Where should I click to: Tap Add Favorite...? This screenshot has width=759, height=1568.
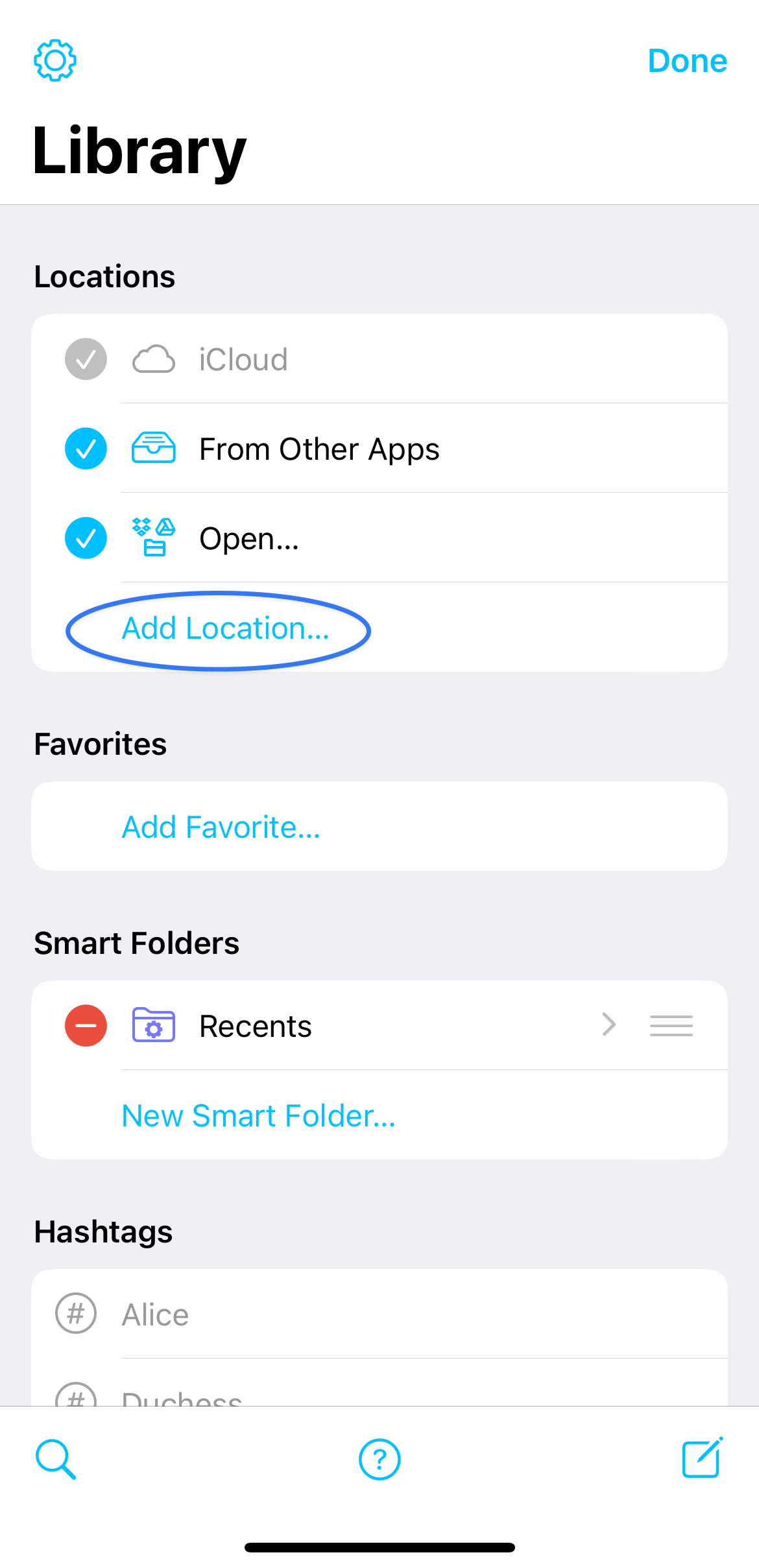(221, 827)
